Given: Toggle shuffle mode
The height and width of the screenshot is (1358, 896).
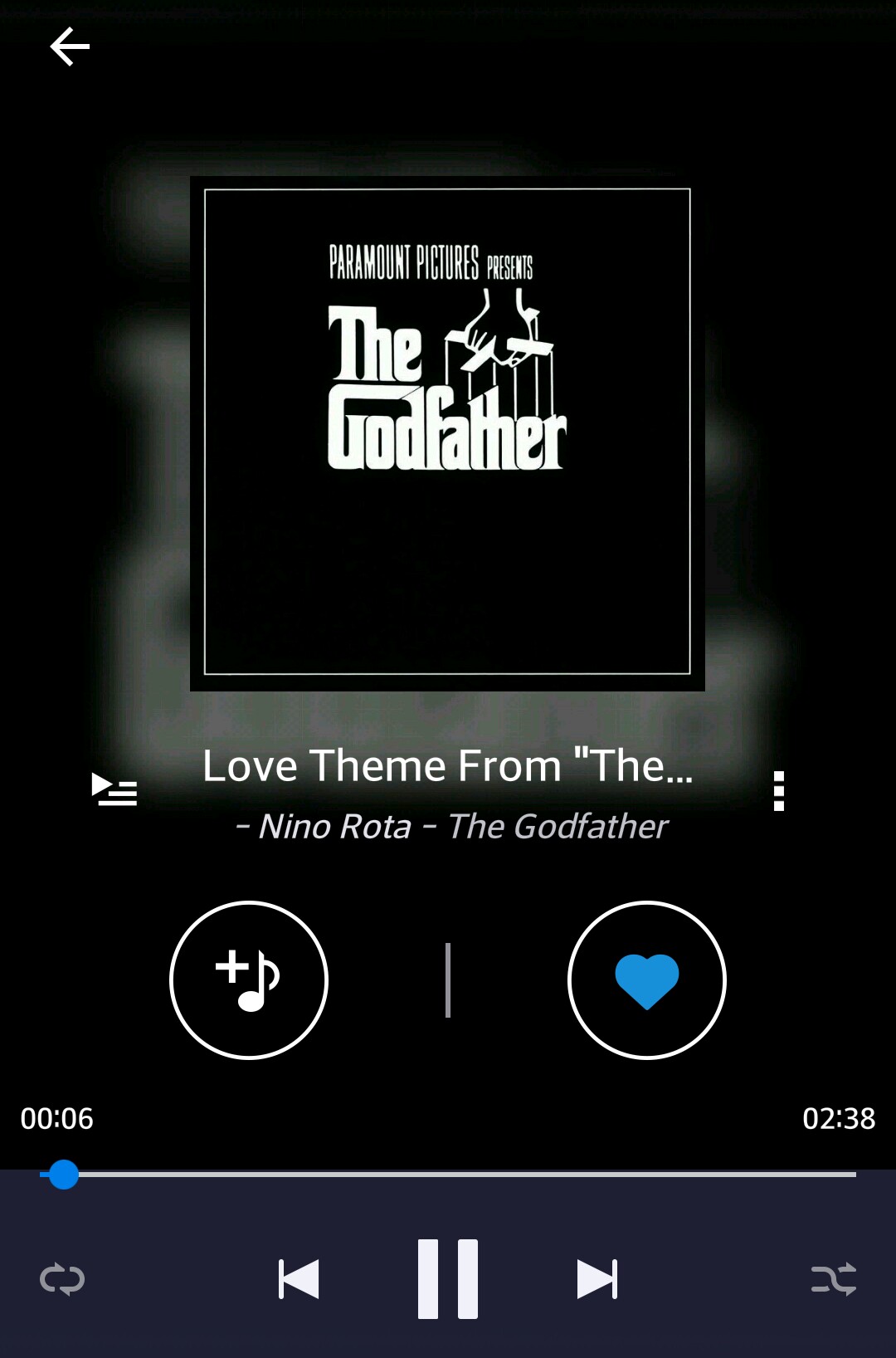Looking at the screenshot, I should pyautogui.click(x=833, y=1279).
